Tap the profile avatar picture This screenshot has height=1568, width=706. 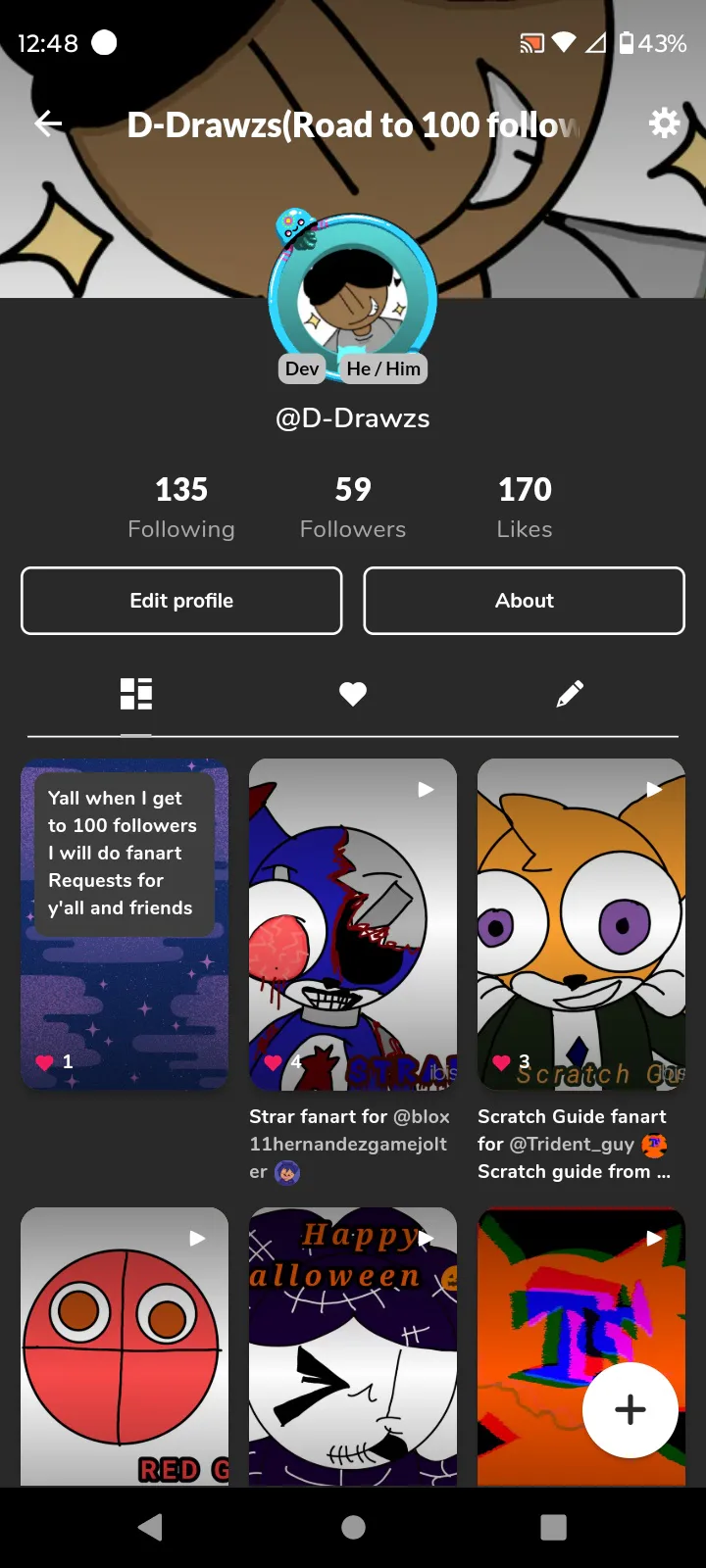353,294
